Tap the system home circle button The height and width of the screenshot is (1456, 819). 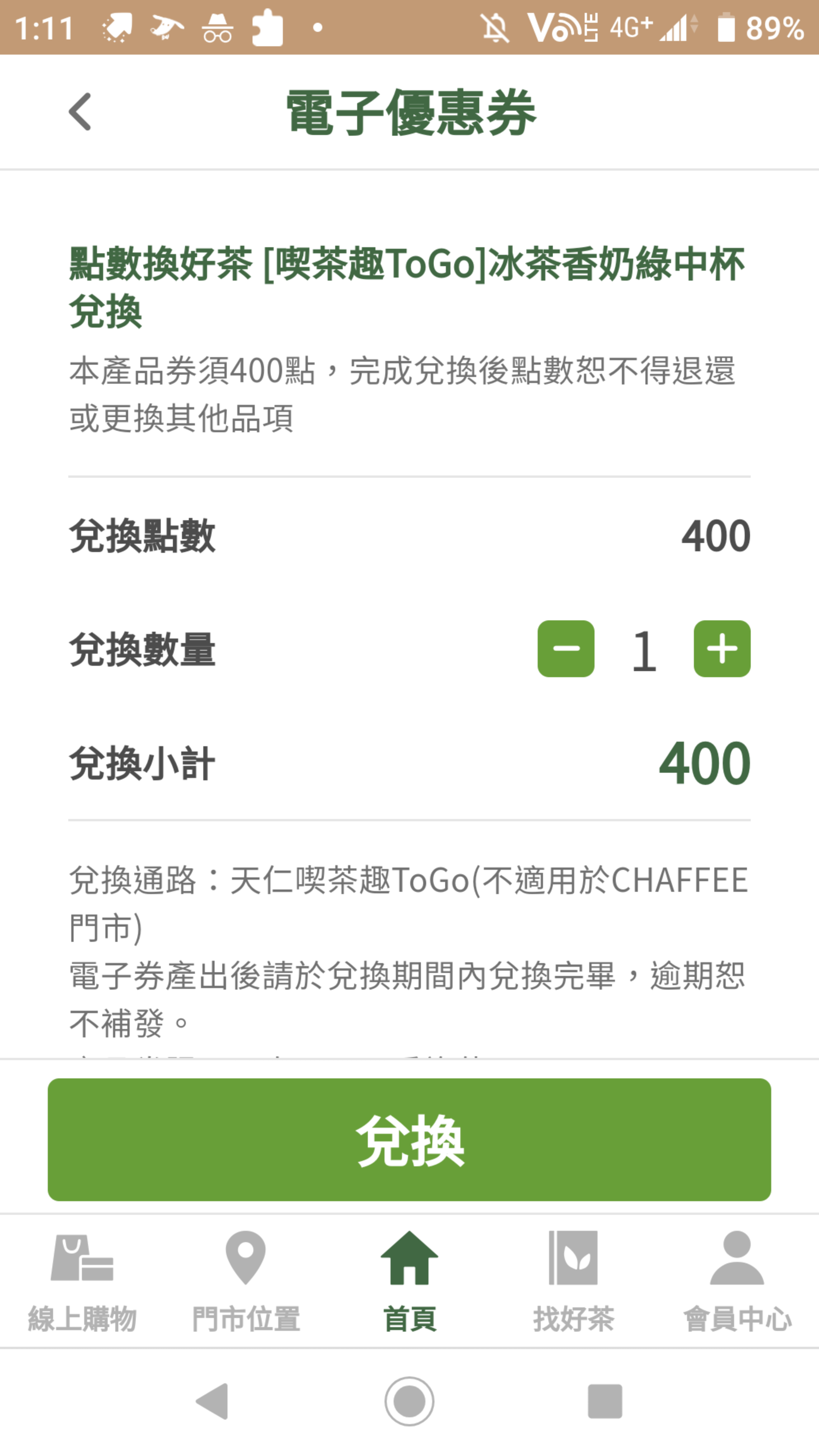point(409,1401)
